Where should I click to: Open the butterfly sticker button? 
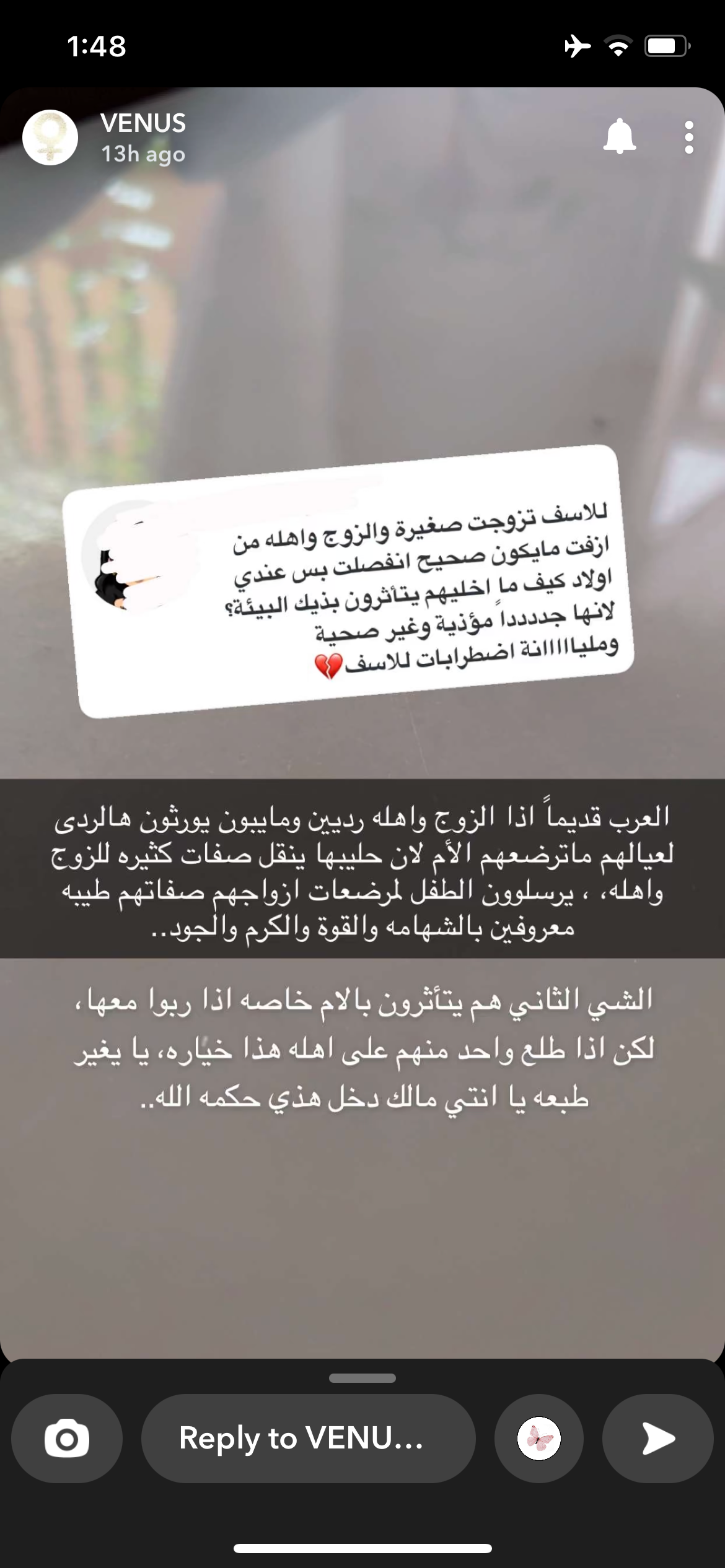pos(538,1438)
